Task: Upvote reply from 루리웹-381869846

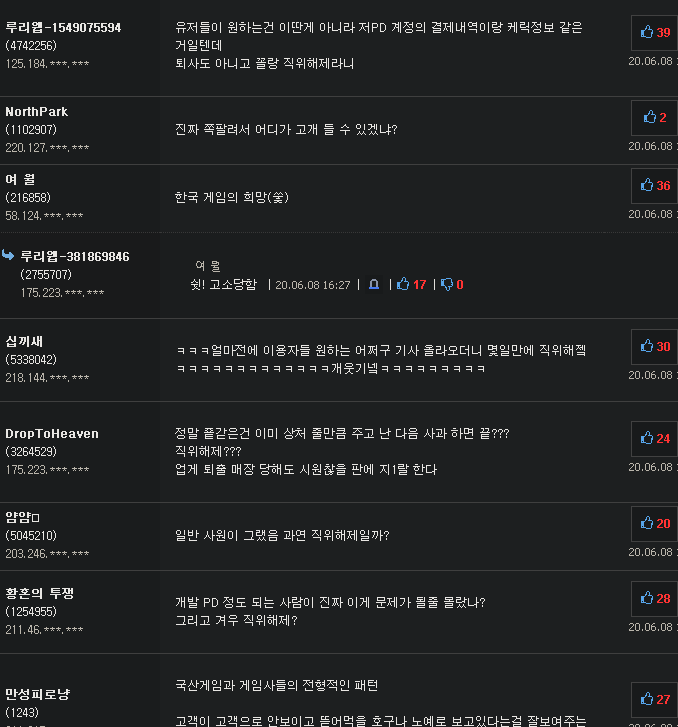Action: (411, 285)
